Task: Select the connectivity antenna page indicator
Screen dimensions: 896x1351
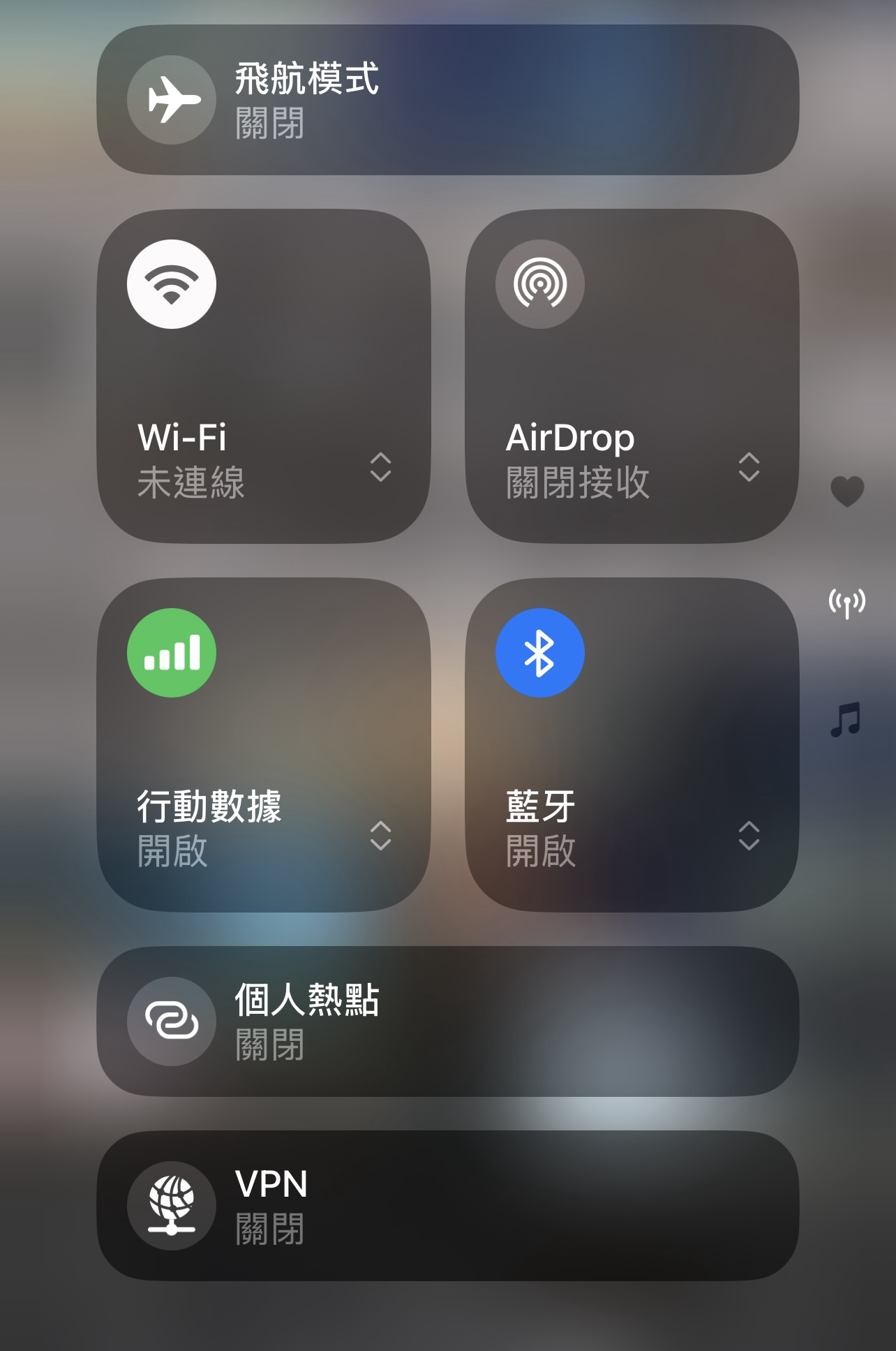Action: click(847, 603)
